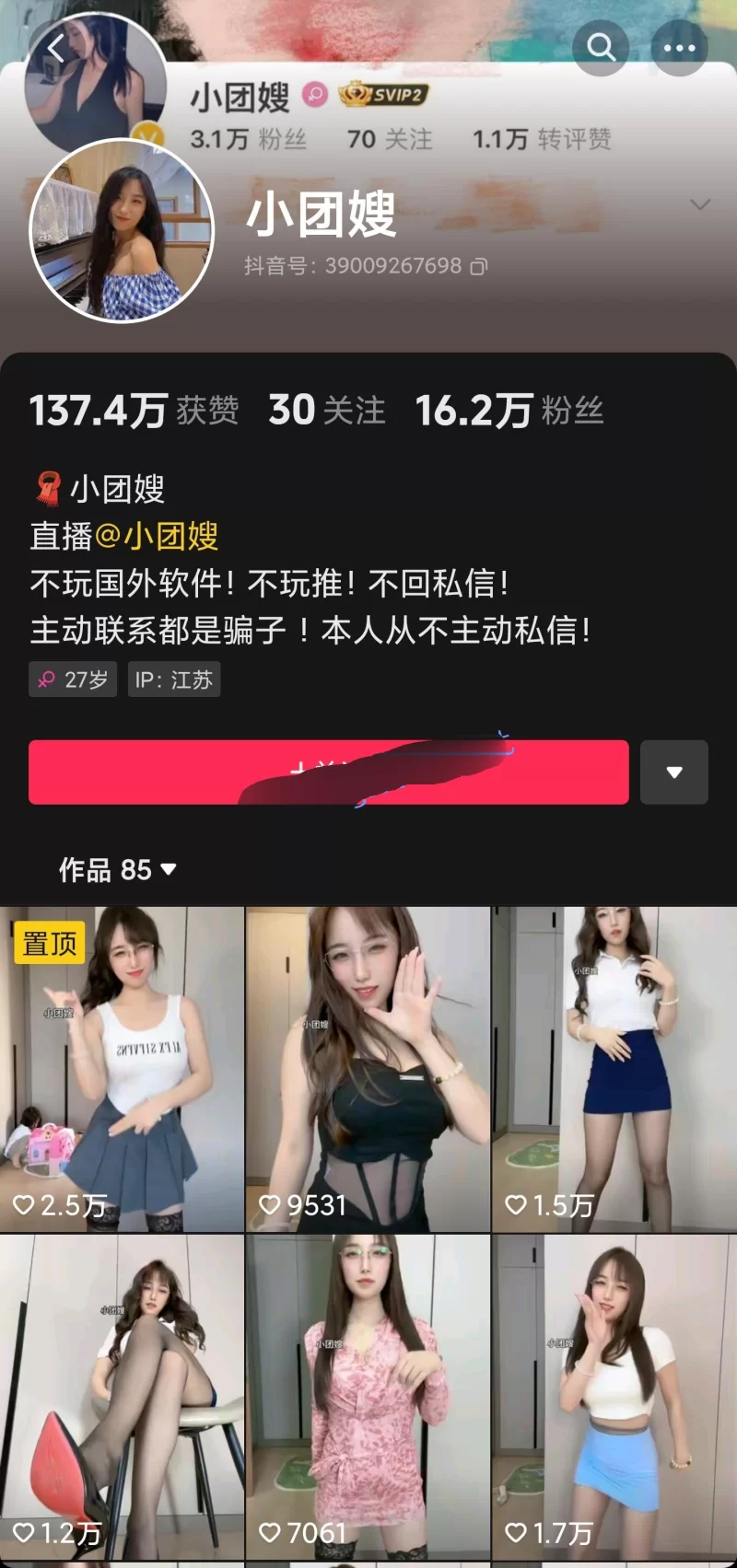Watch the video with 1.7万 likes

614,1397
